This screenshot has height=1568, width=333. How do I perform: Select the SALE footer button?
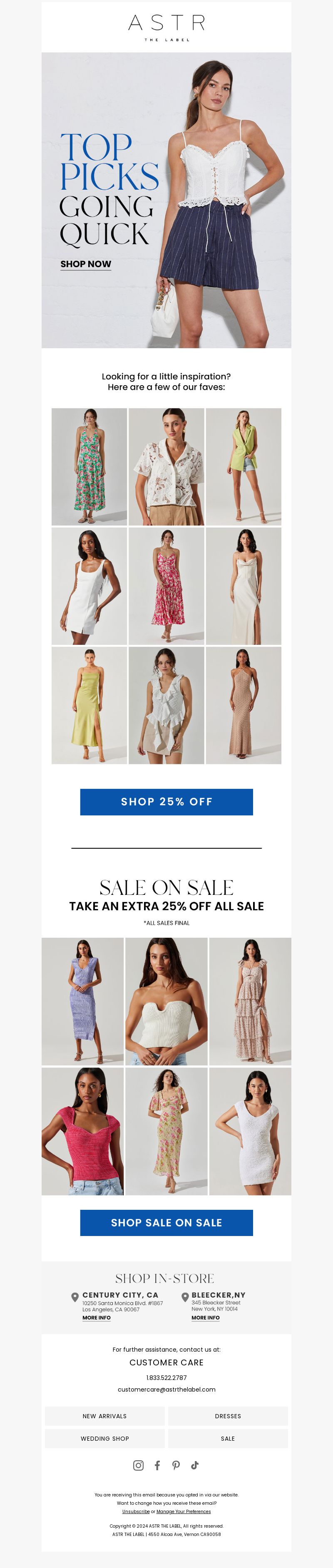point(228,1438)
